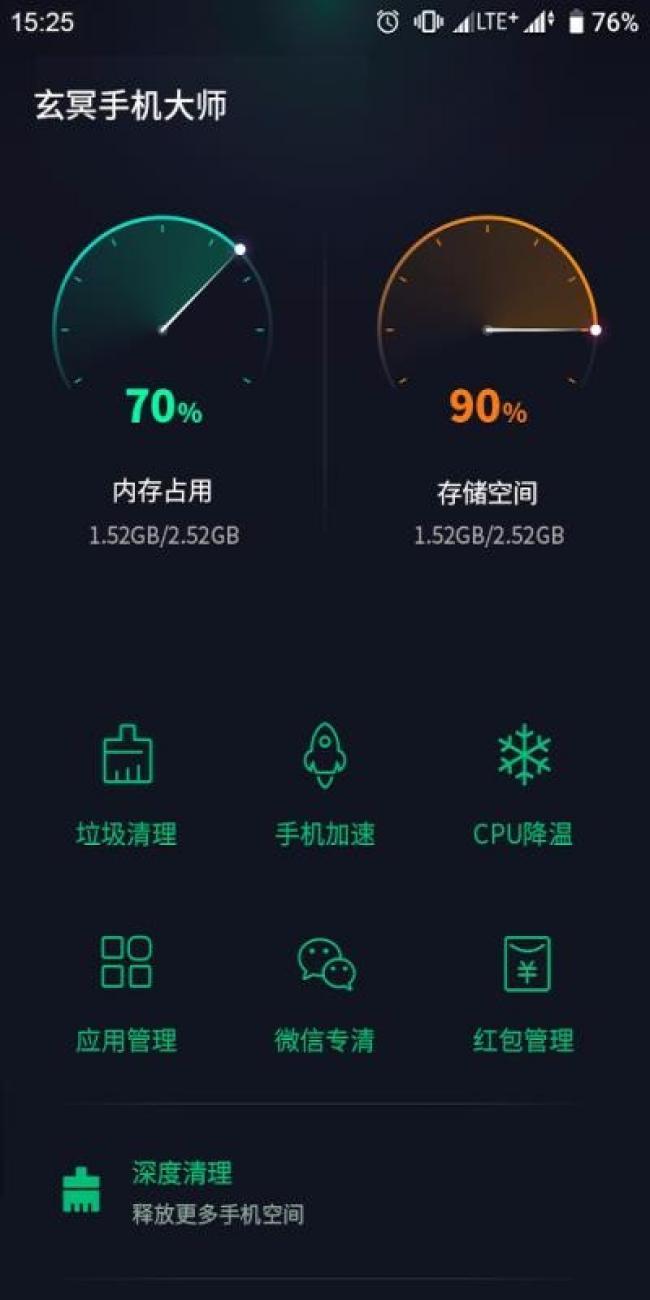Open the 深度清理 deep clean row
The height and width of the screenshot is (1300, 650).
coord(325,1192)
